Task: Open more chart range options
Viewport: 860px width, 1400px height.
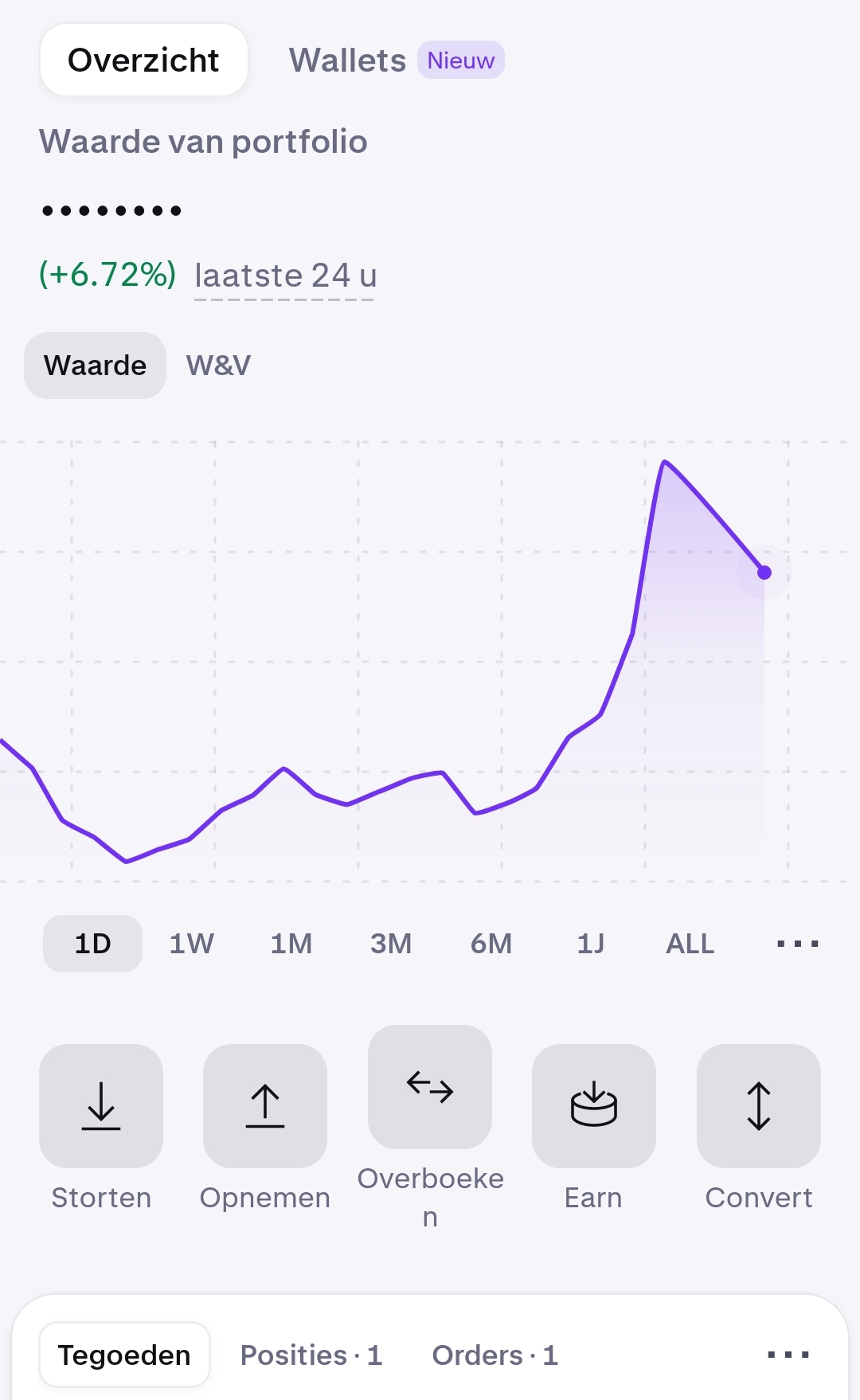Action: (797, 944)
